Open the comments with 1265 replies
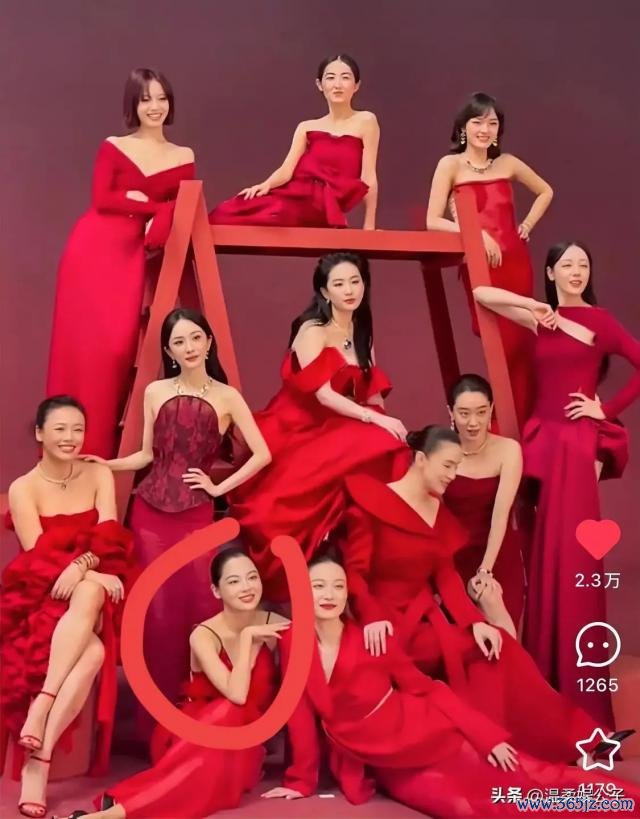Viewport: 640px width, 819px height. (597, 645)
